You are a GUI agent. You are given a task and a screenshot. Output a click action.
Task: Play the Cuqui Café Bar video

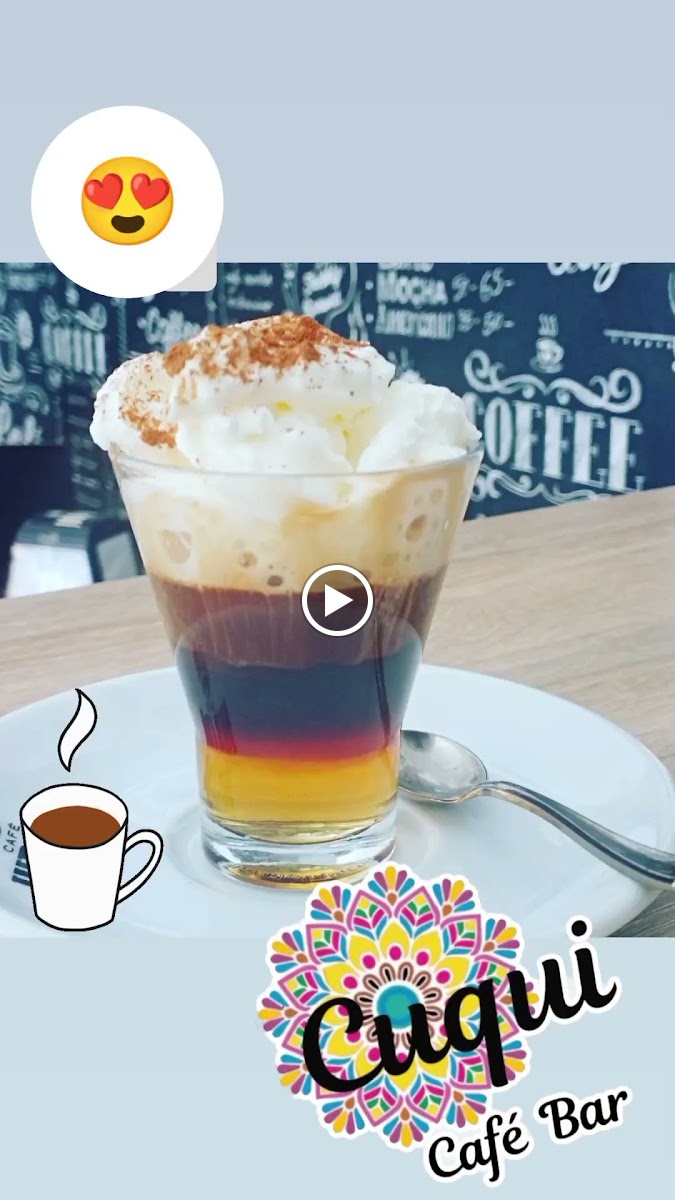point(337,600)
